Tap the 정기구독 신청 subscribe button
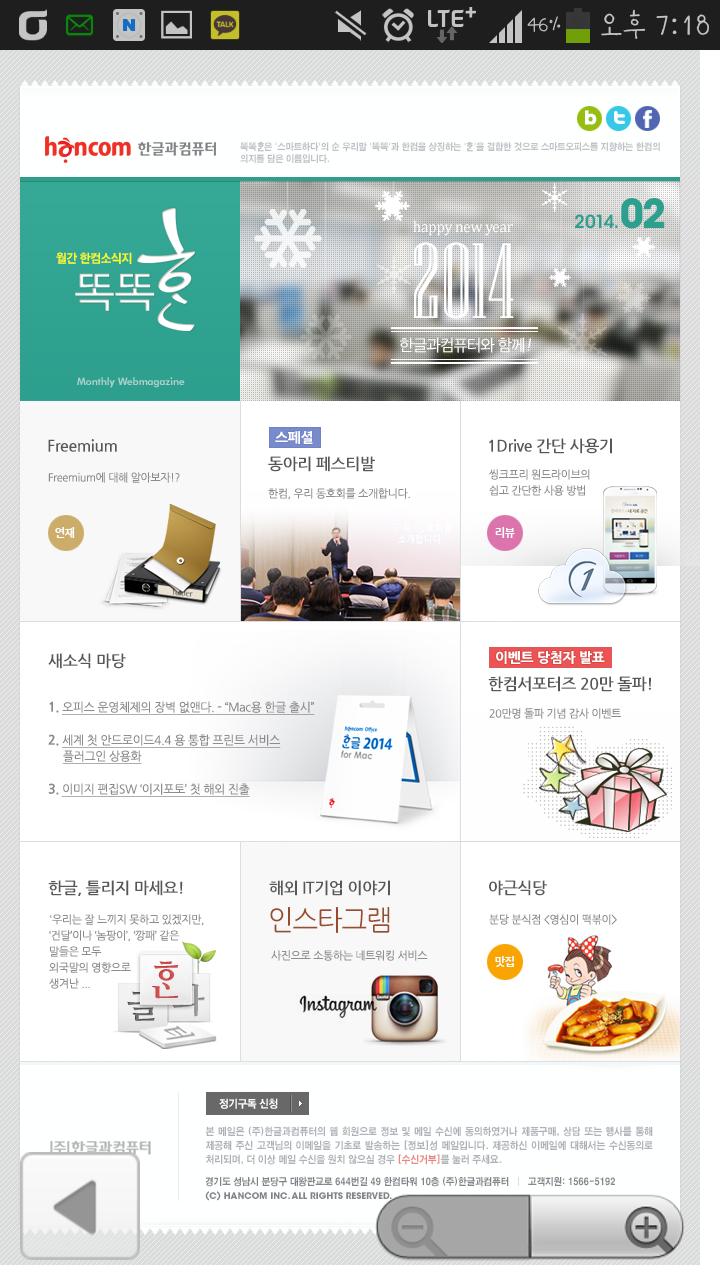The height and width of the screenshot is (1280, 720). (x=257, y=1103)
